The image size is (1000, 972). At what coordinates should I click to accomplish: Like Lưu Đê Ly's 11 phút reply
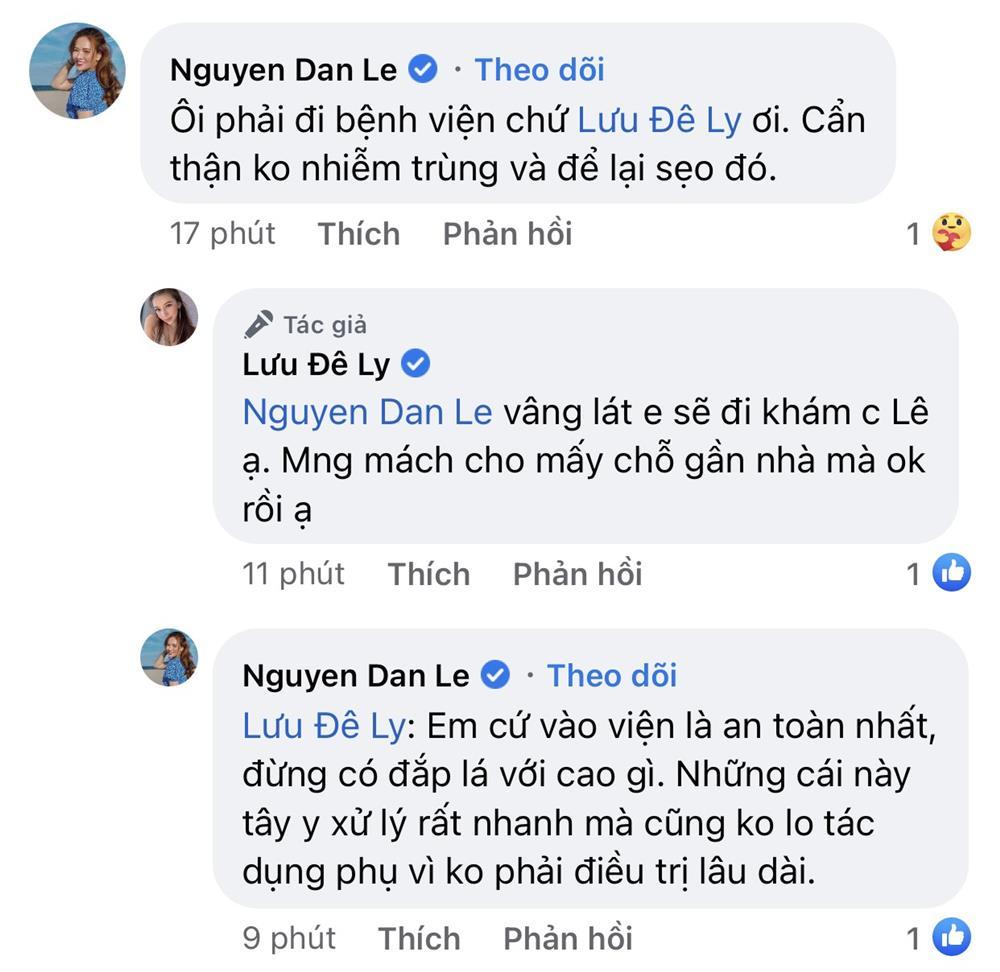[x=428, y=574]
